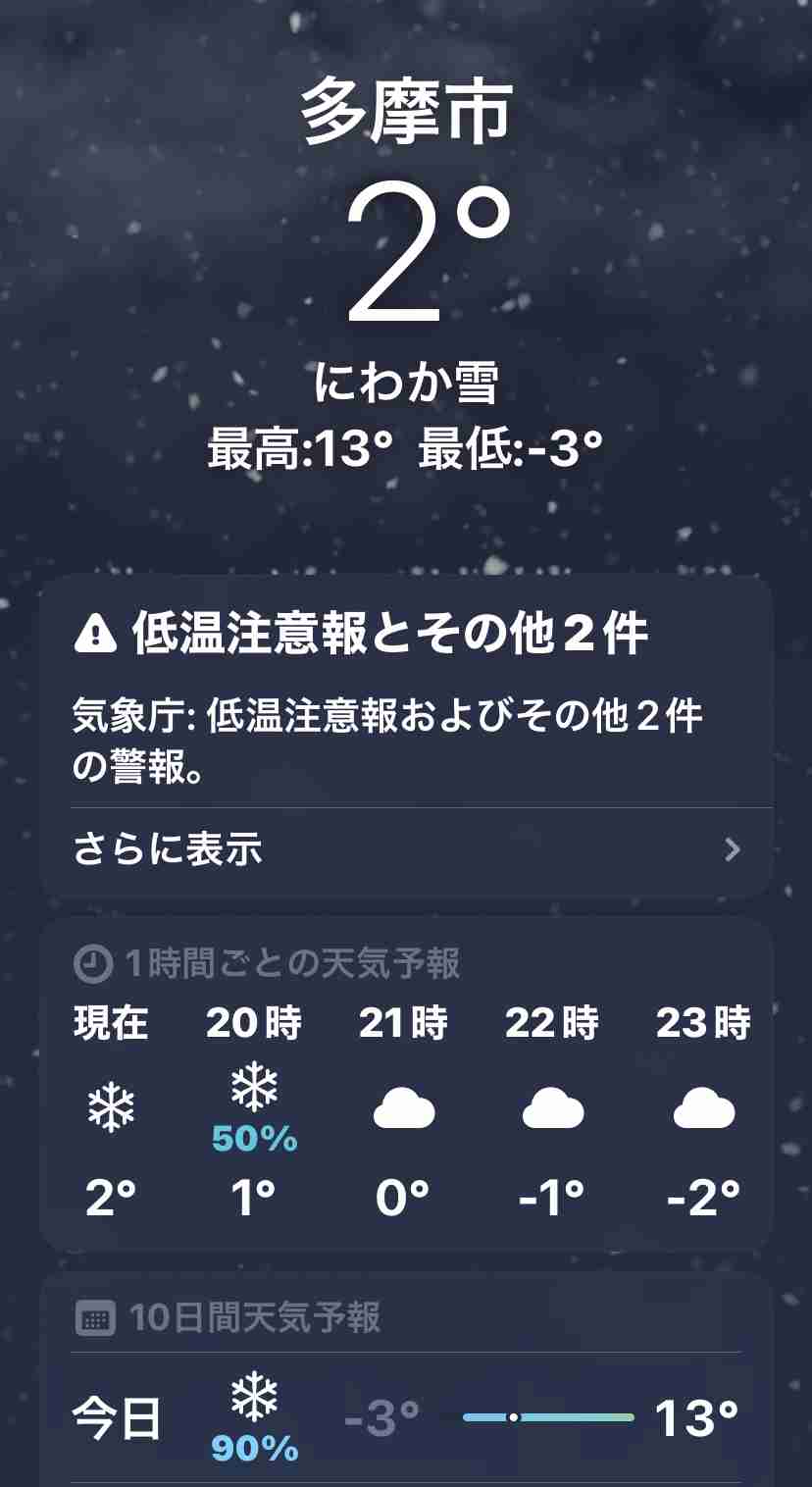Open the 低温注意報 weather alert card
This screenshot has width=812, height=1487.
click(406, 738)
